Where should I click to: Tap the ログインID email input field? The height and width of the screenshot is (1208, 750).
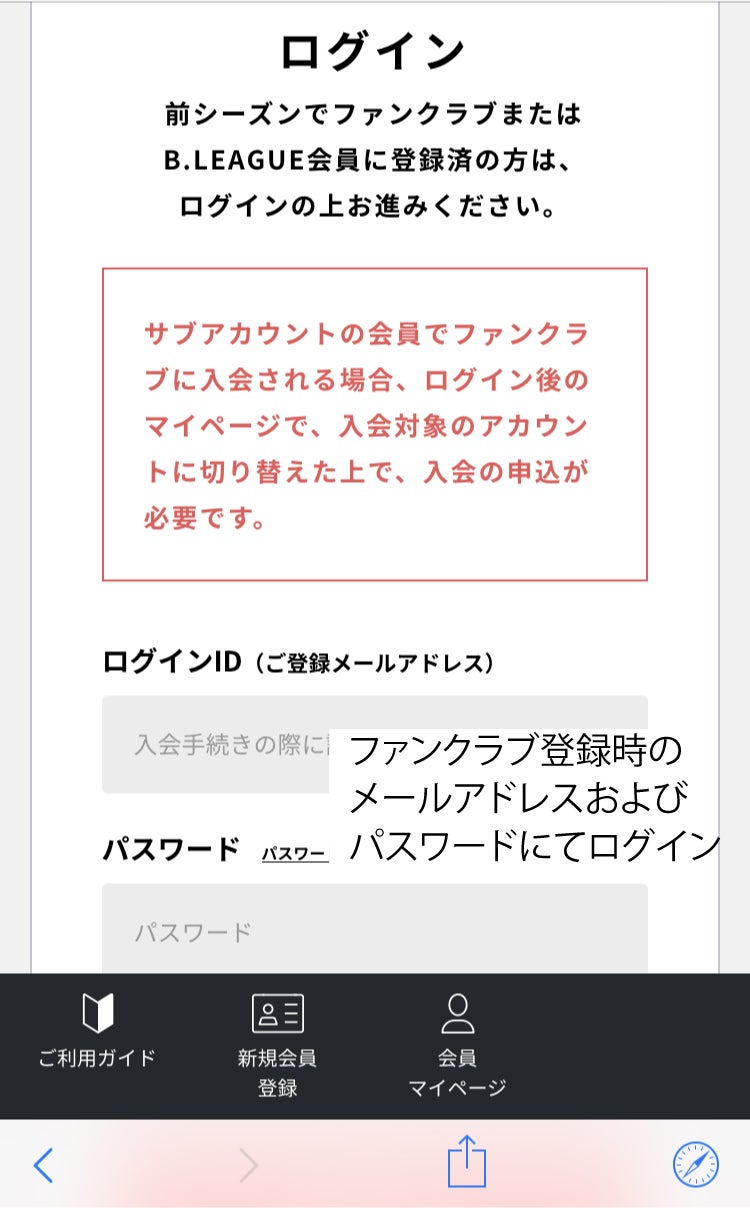pyautogui.click(x=375, y=744)
